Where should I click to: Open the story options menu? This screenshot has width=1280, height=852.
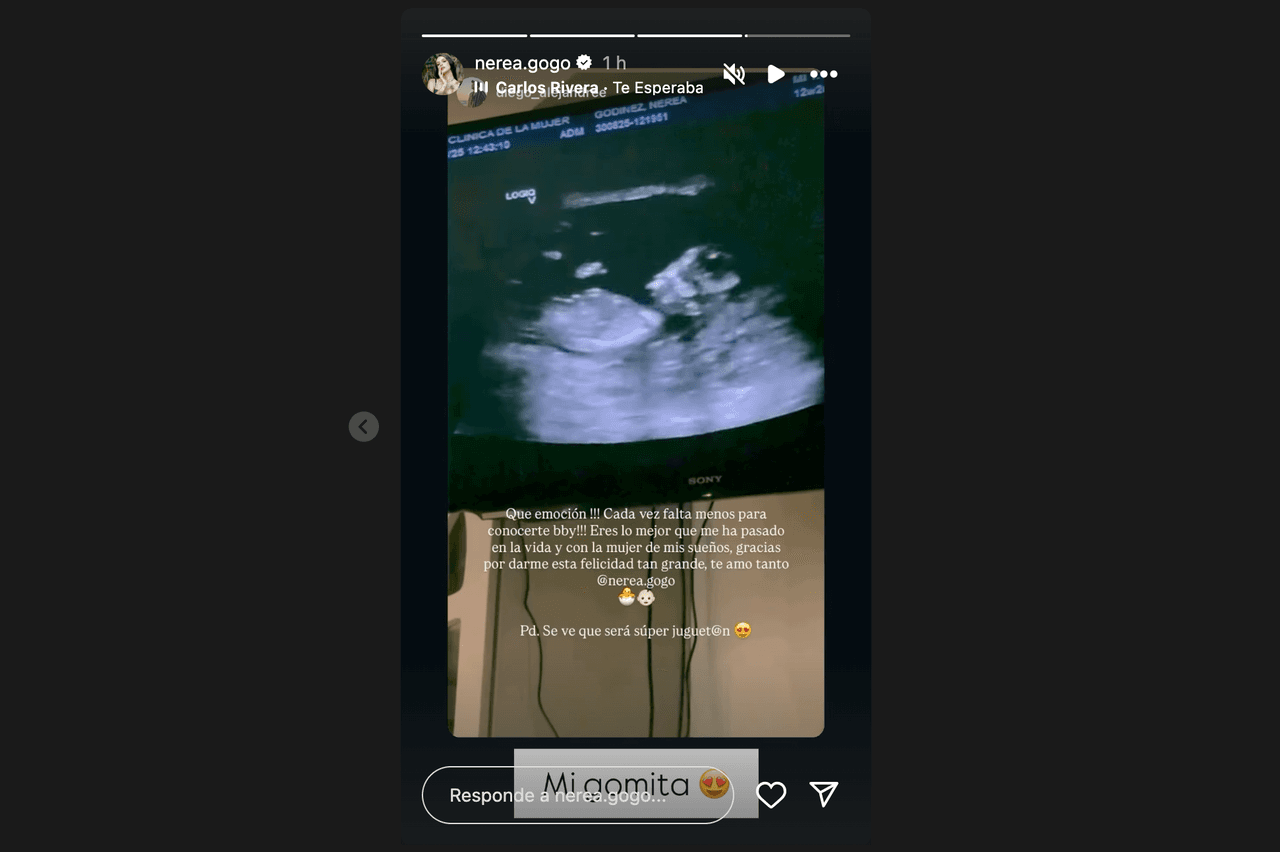coord(824,74)
